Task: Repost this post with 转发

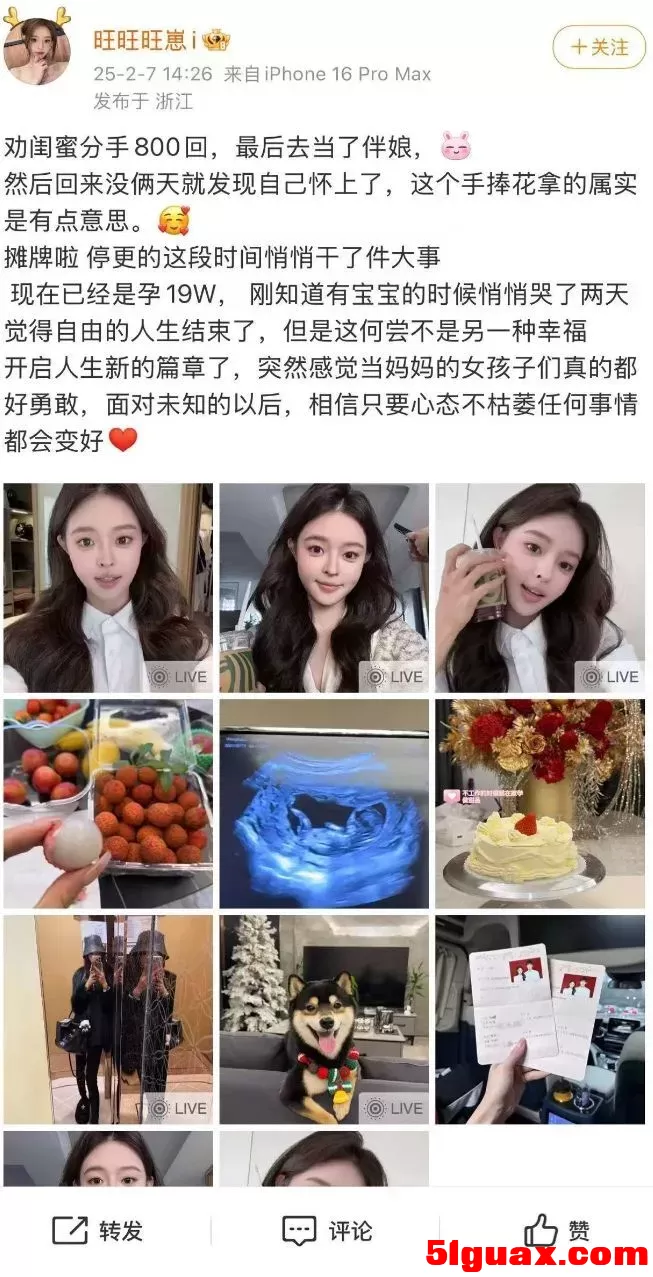Action: (97, 1230)
